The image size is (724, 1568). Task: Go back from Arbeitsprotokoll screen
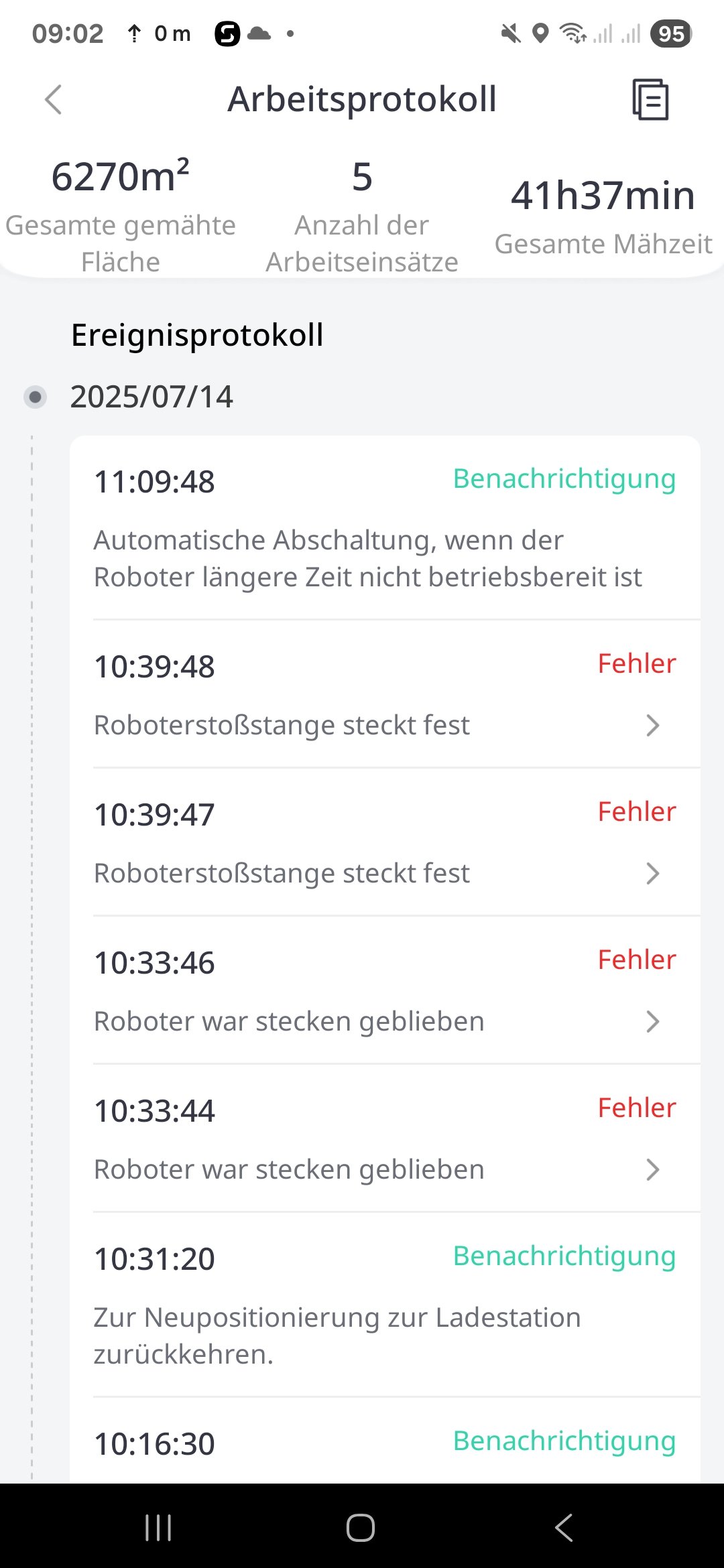tap(53, 100)
